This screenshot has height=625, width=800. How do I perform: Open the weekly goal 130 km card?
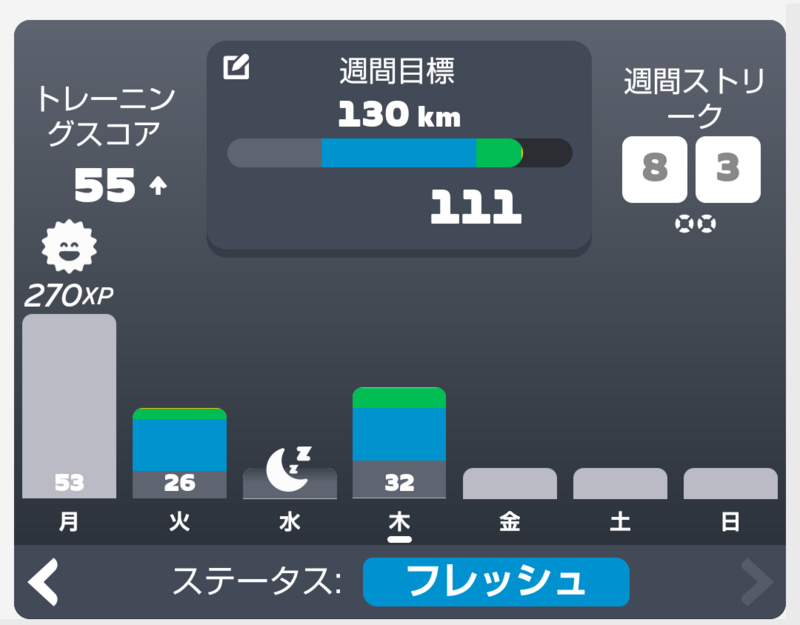tap(399, 147)
